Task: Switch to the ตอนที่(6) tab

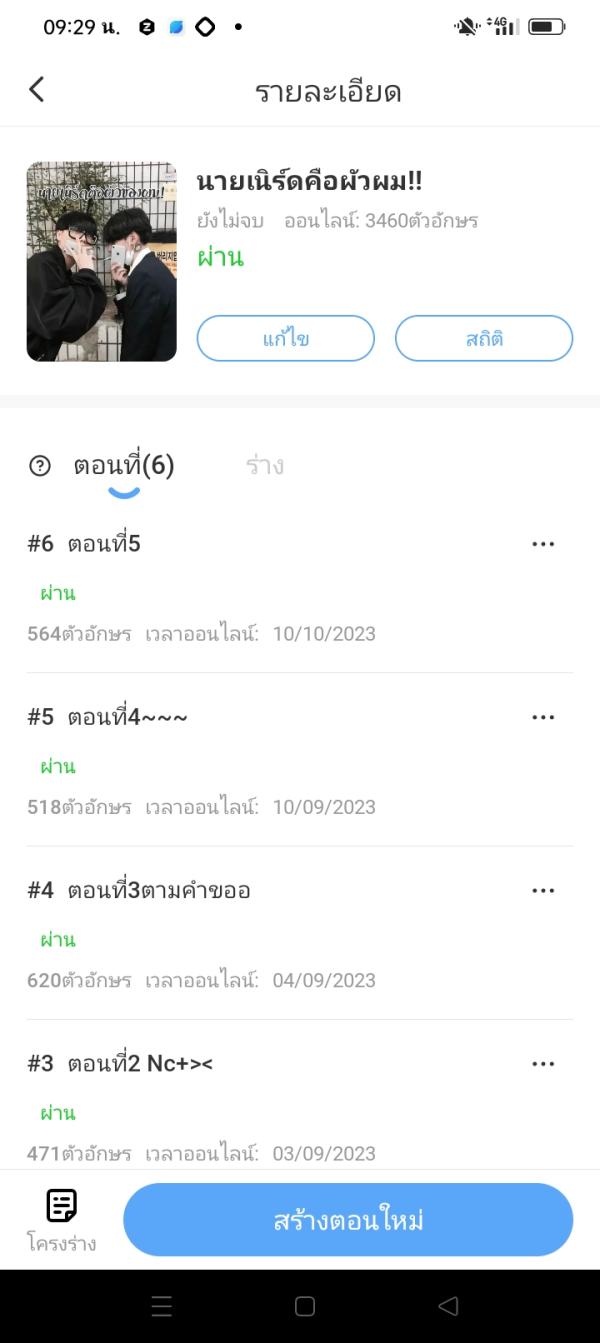Action: [124, 465]
